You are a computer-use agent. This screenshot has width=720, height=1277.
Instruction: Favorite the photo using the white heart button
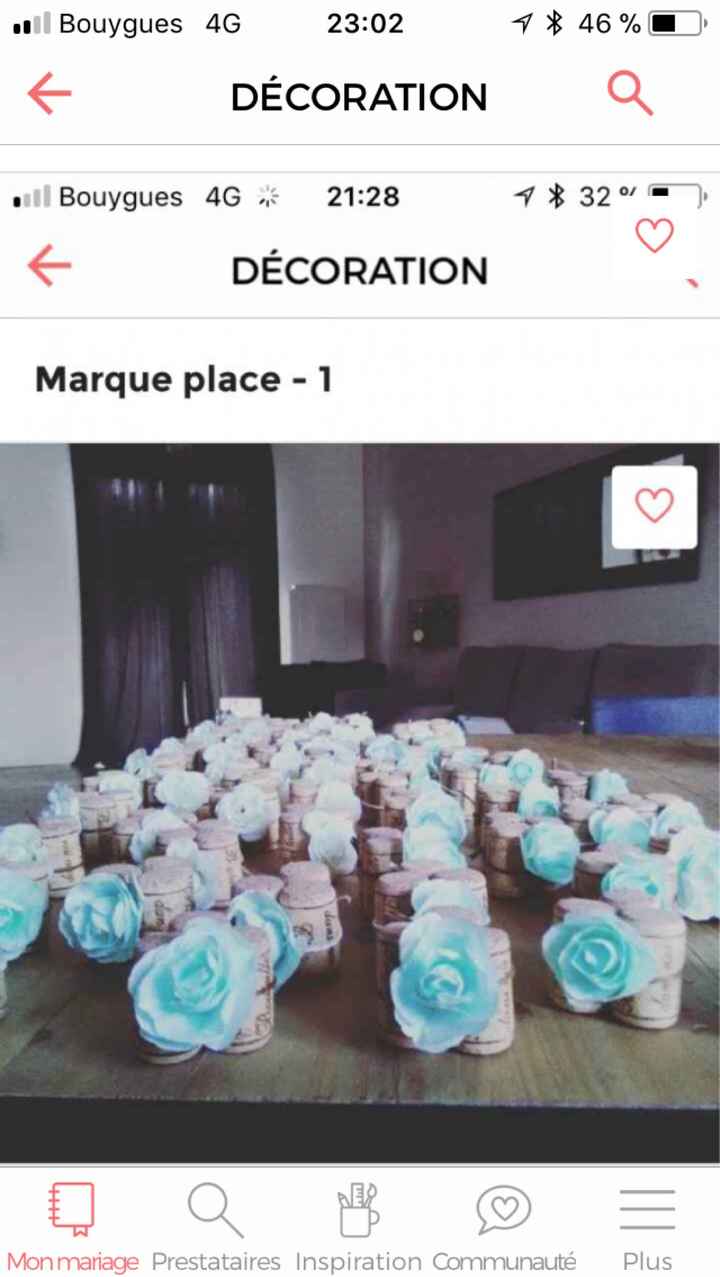click(x=654, y=507)
